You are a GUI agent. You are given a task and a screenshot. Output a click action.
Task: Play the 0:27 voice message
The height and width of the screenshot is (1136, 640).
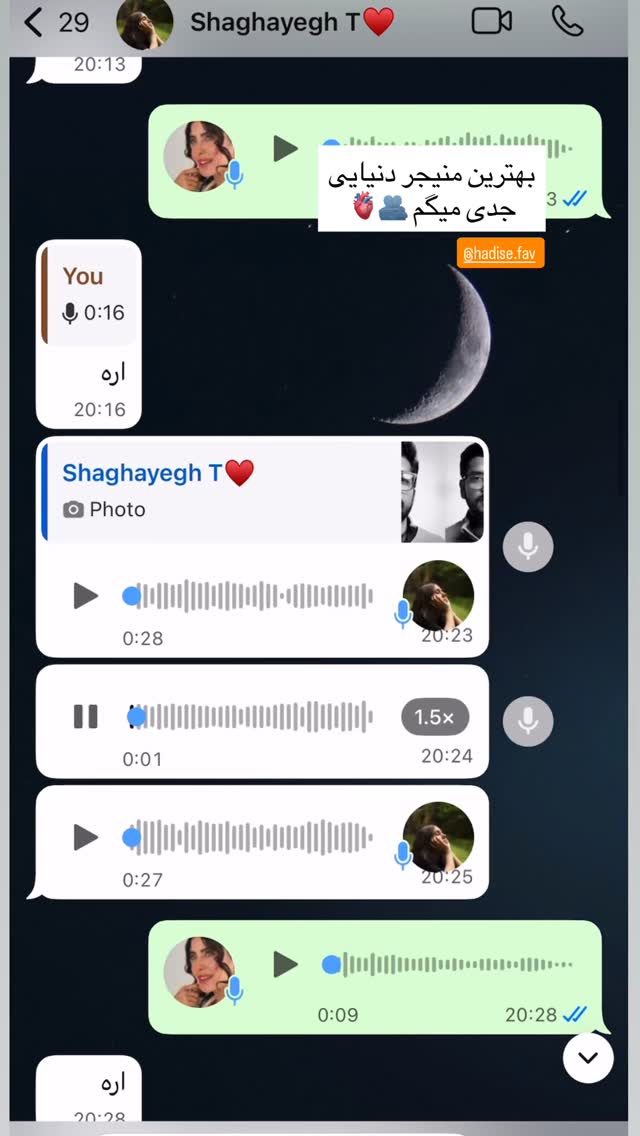[86, 838]
